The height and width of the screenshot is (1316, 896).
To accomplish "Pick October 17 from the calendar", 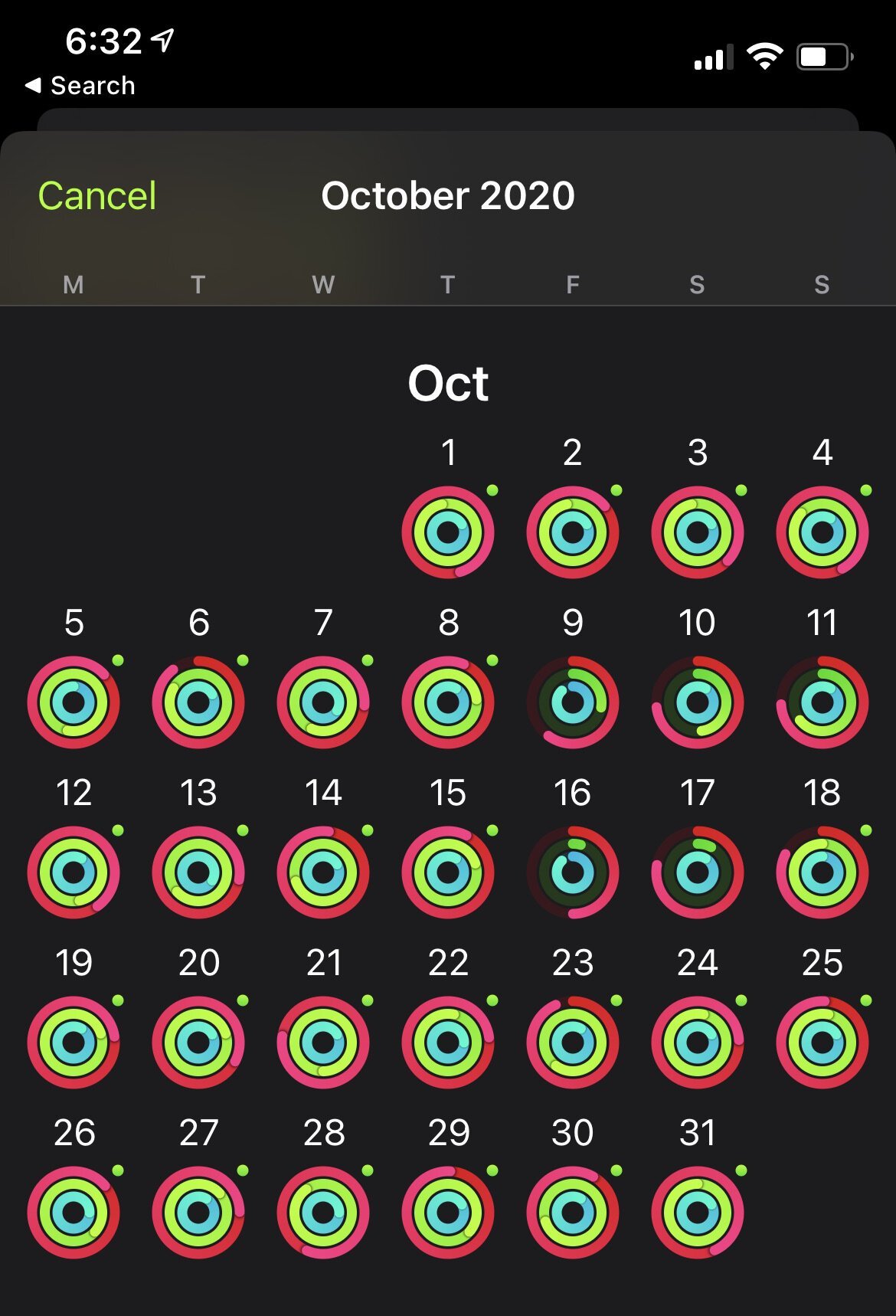I will click(x=697, y=872).
